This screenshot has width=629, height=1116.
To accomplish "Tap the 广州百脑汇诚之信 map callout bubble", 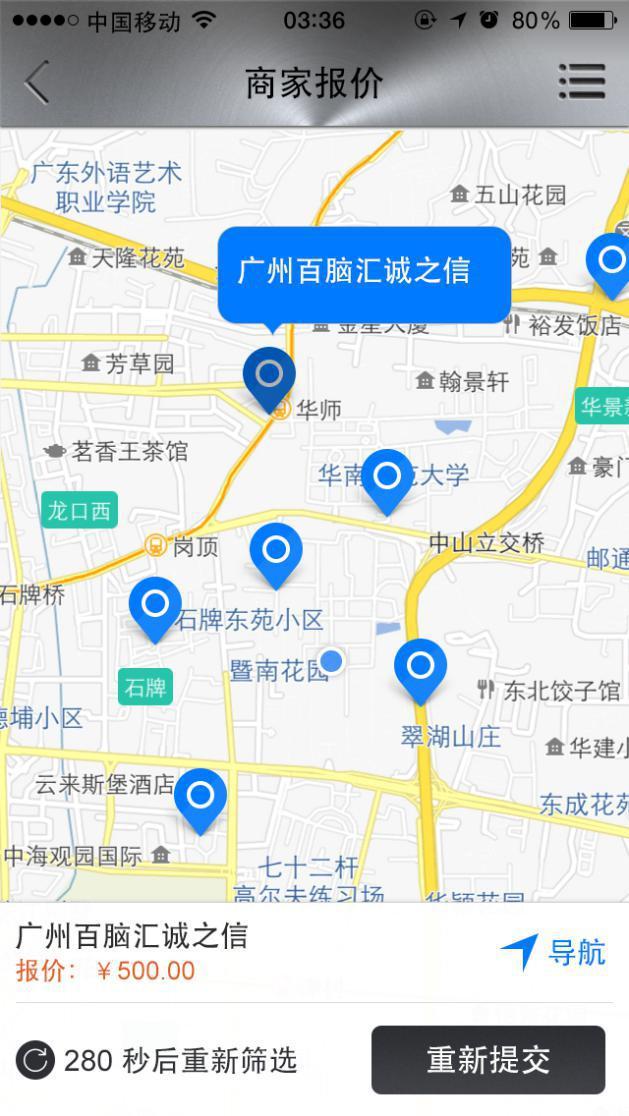I will (x=364, y=272).
